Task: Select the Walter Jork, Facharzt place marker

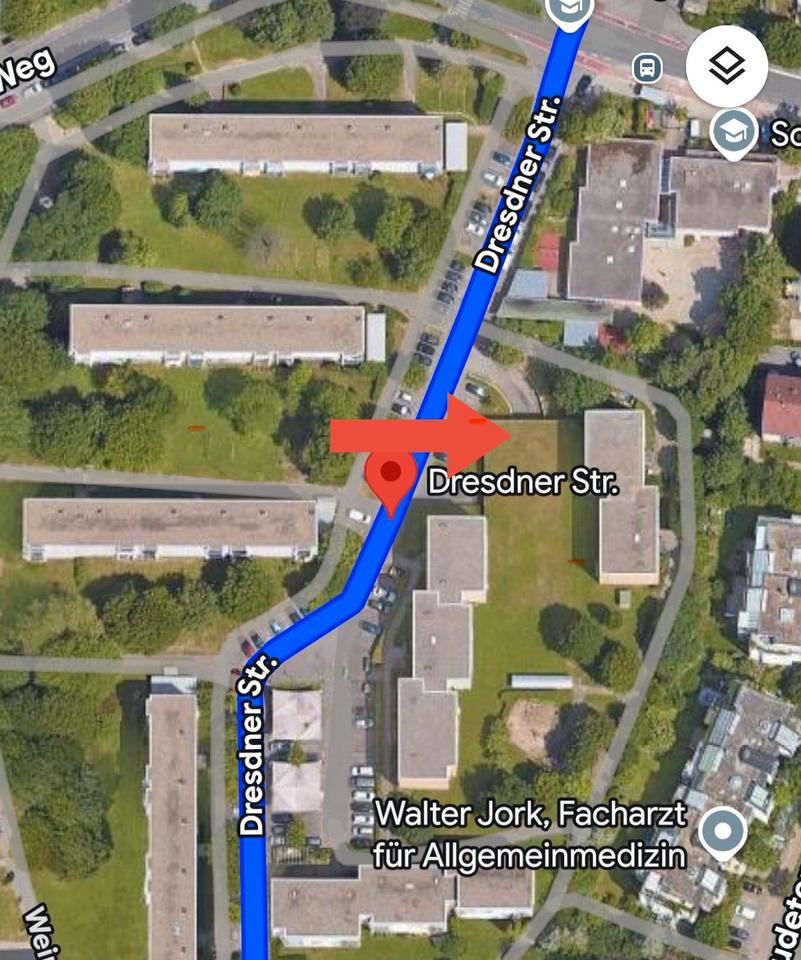Action: coord(722,832)
